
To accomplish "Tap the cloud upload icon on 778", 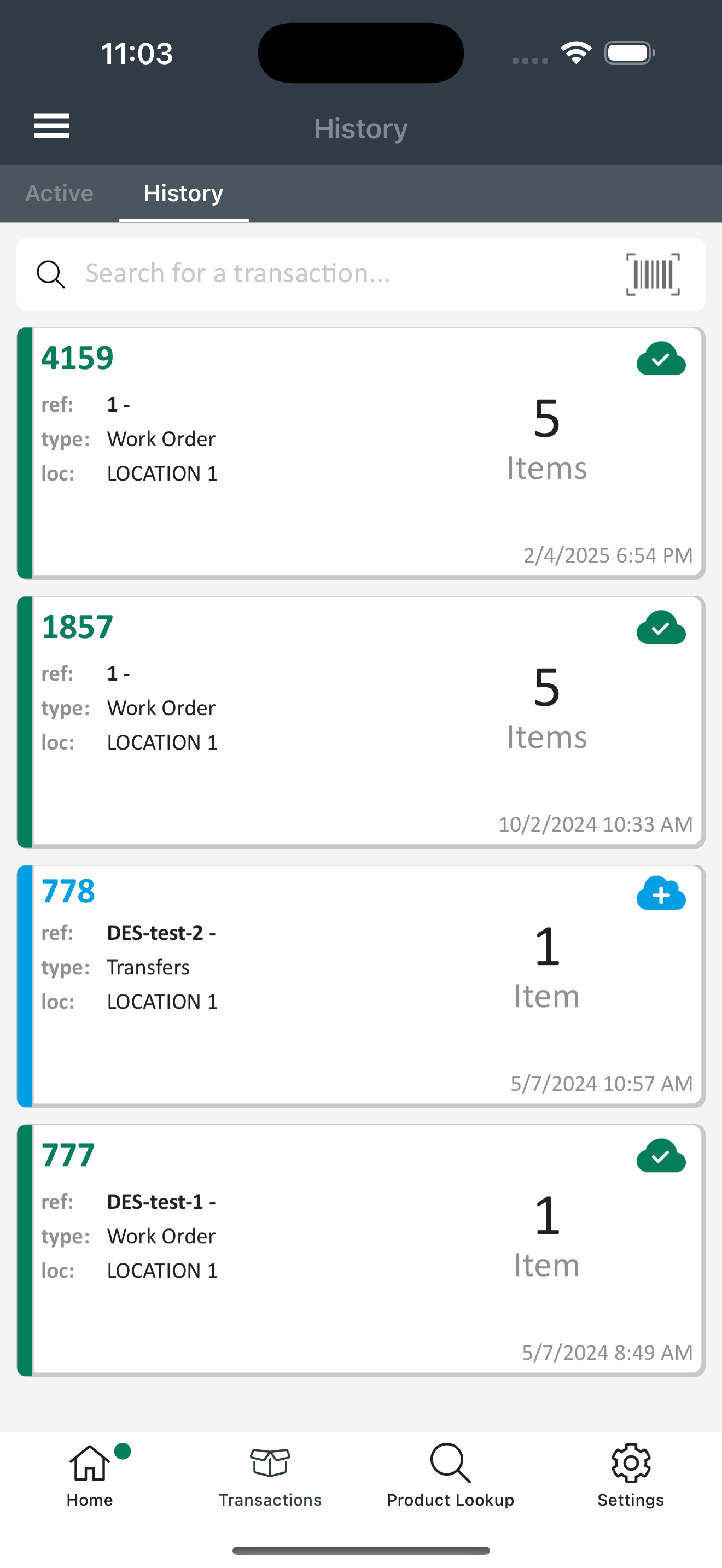I will [x=661, y=893].
